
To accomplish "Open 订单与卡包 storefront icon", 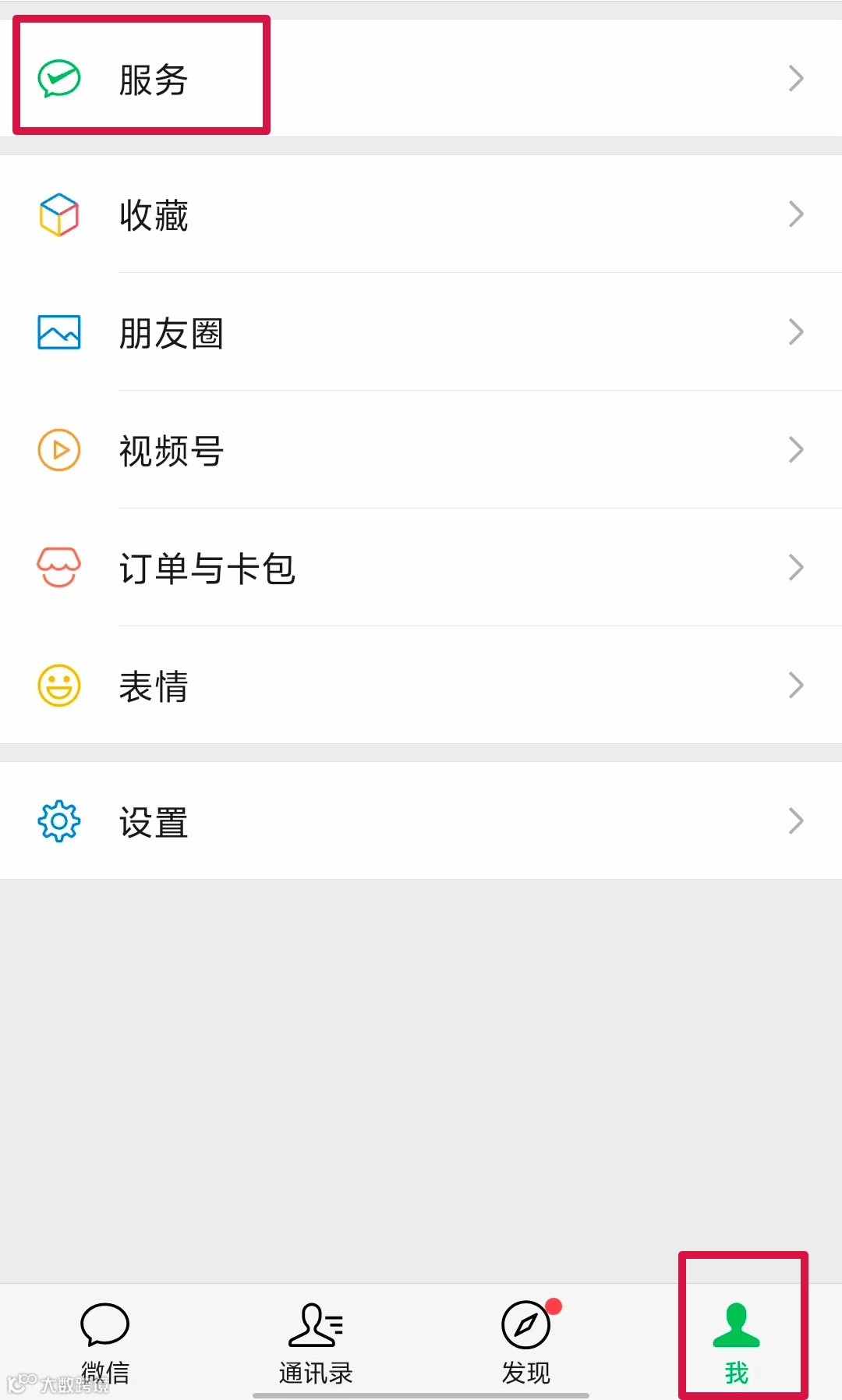I will click(x=58, y=568).
